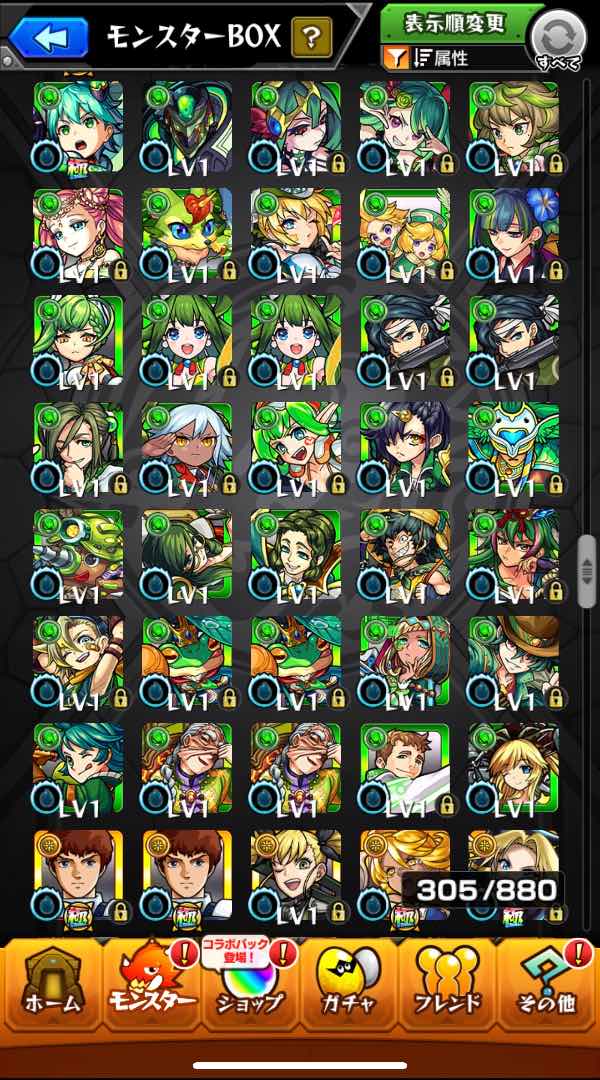Select the white-and-teal masked armored monster

pos(513,447)
